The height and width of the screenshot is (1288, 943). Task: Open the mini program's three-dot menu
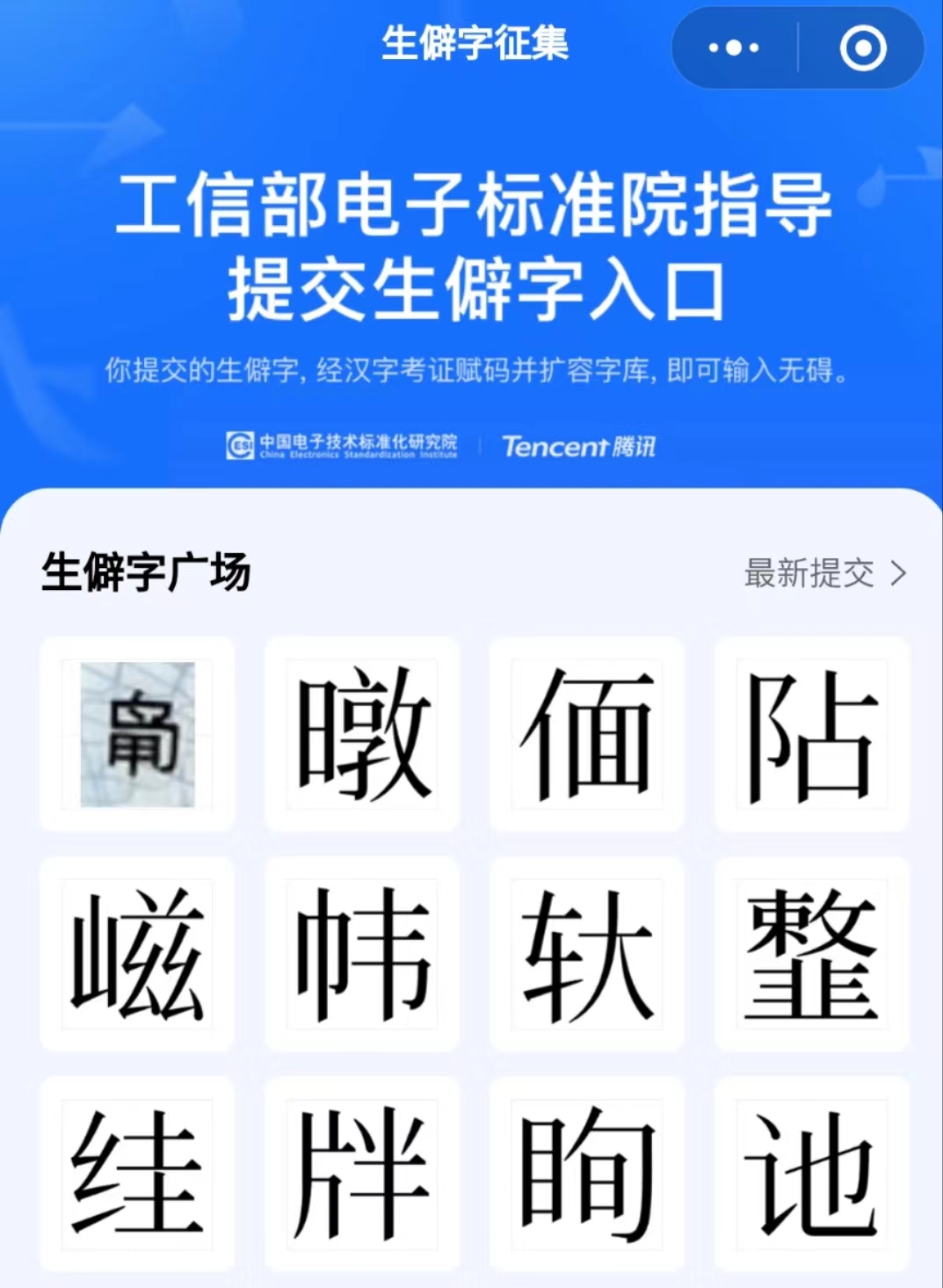click(734, 47)
